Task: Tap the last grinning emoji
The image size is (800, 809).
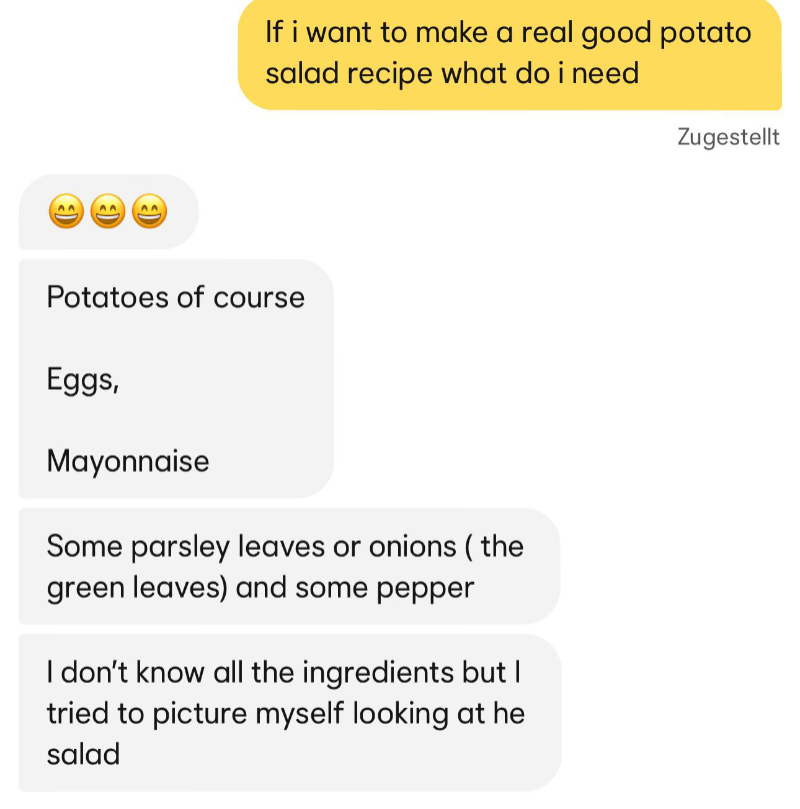Action: tap(147, 211)
